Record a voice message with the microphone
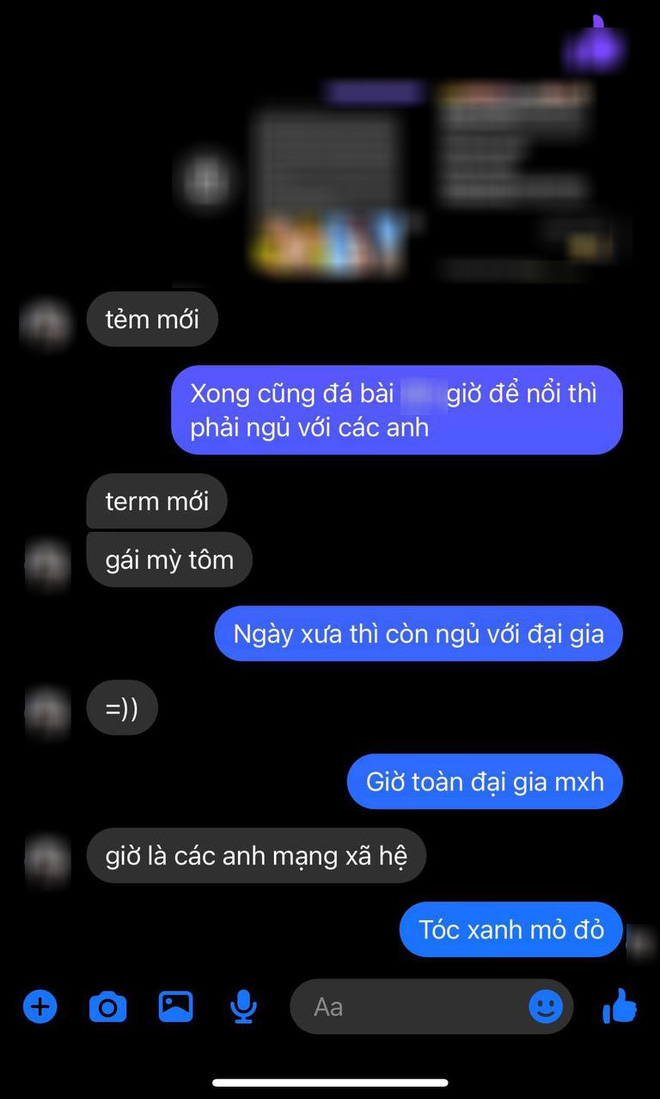This screenshot has height=1099, width=660. point(243,1007)
